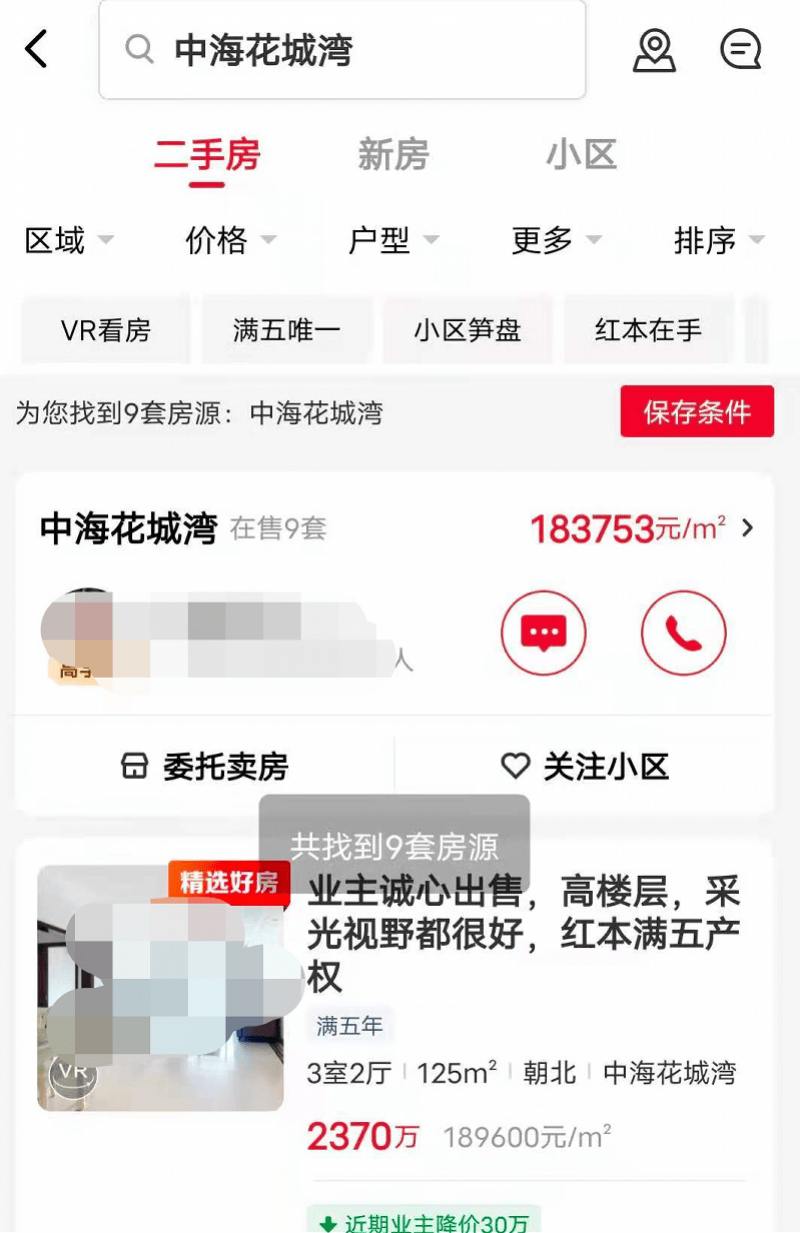Call the agent via red phone icon

[x=683, y=633]
